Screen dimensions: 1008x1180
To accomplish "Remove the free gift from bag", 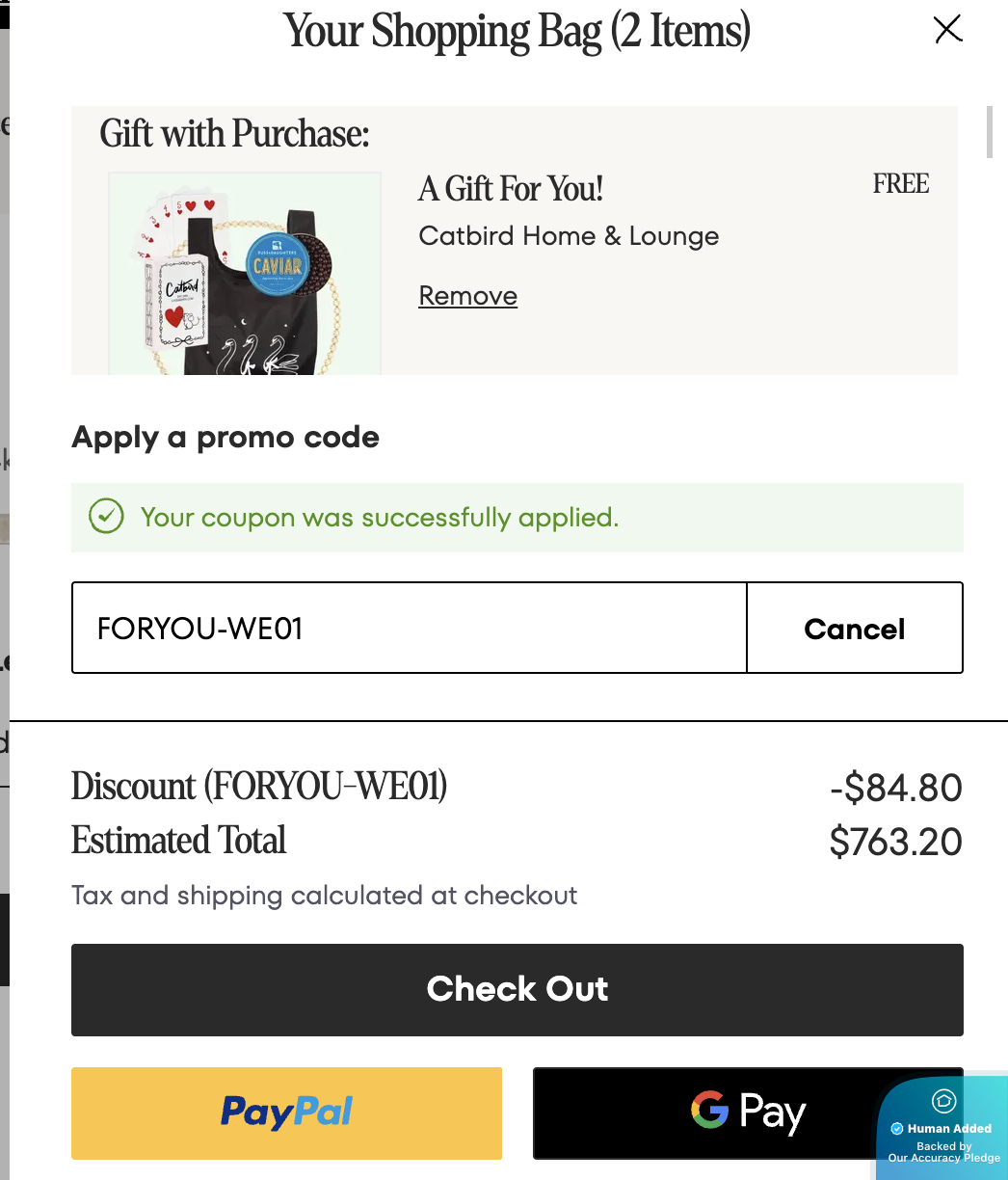I will (x=467, y=296).
